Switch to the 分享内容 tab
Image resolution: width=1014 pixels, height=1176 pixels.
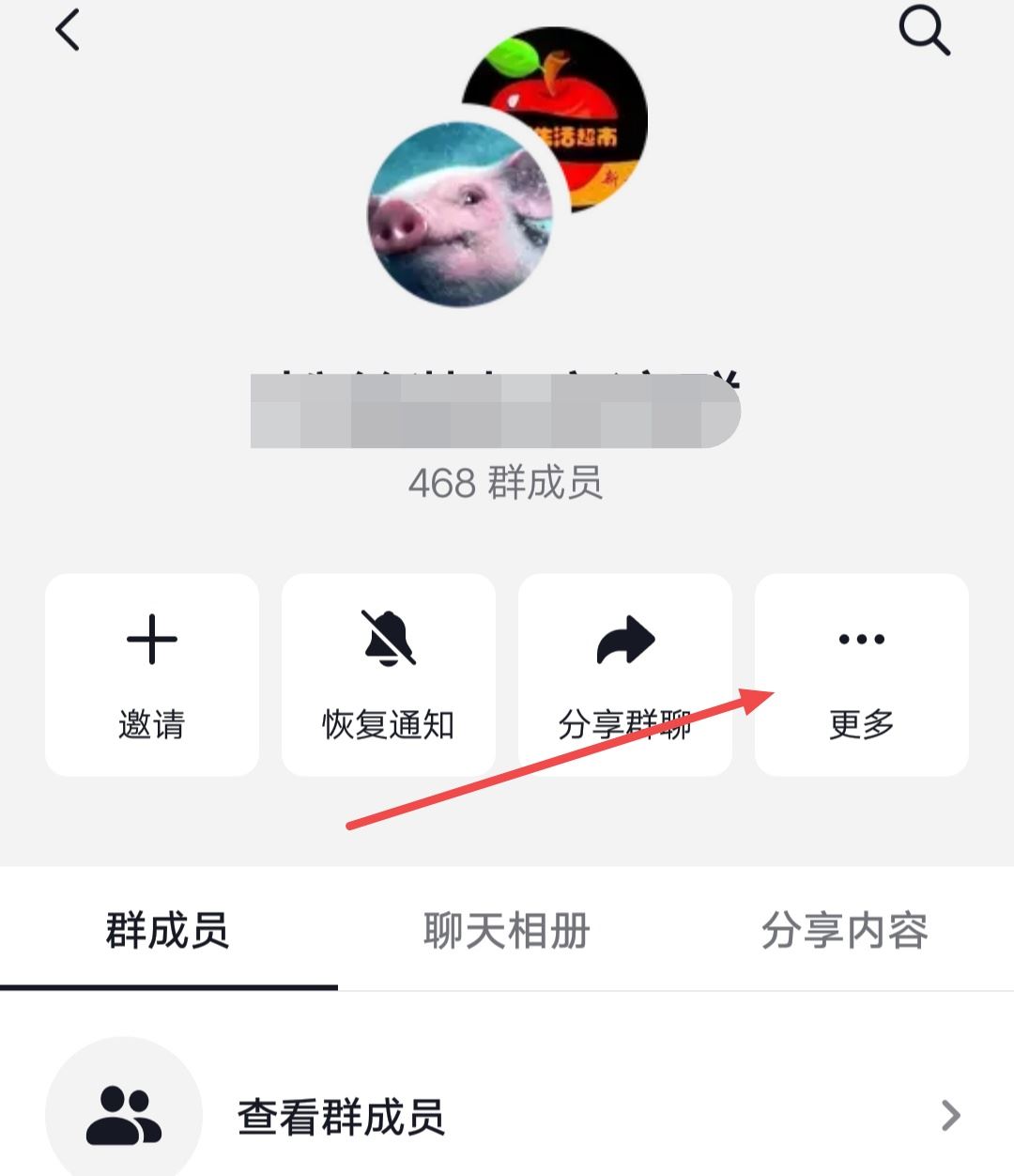(x=845, y=931)
